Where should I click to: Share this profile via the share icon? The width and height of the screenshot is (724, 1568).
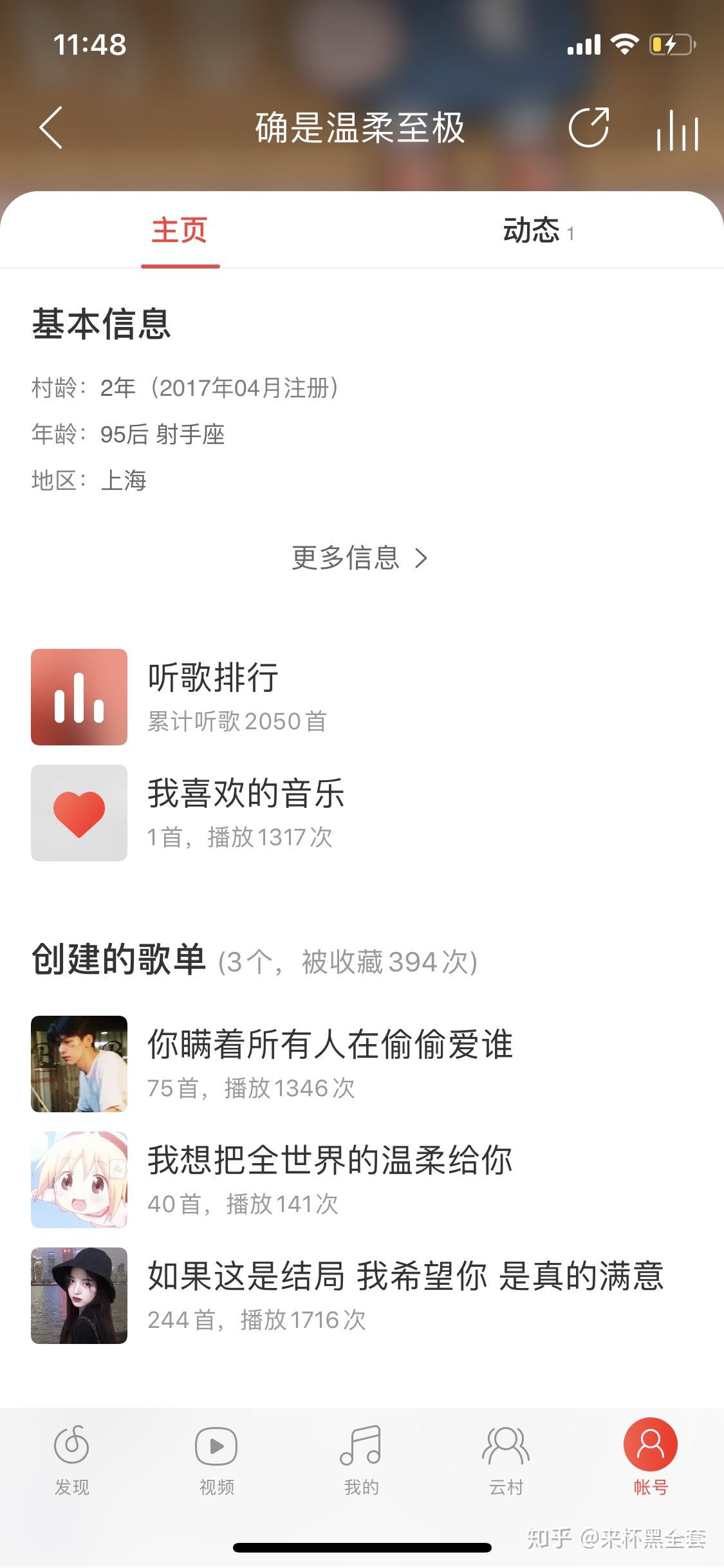(x=589, y=127)
